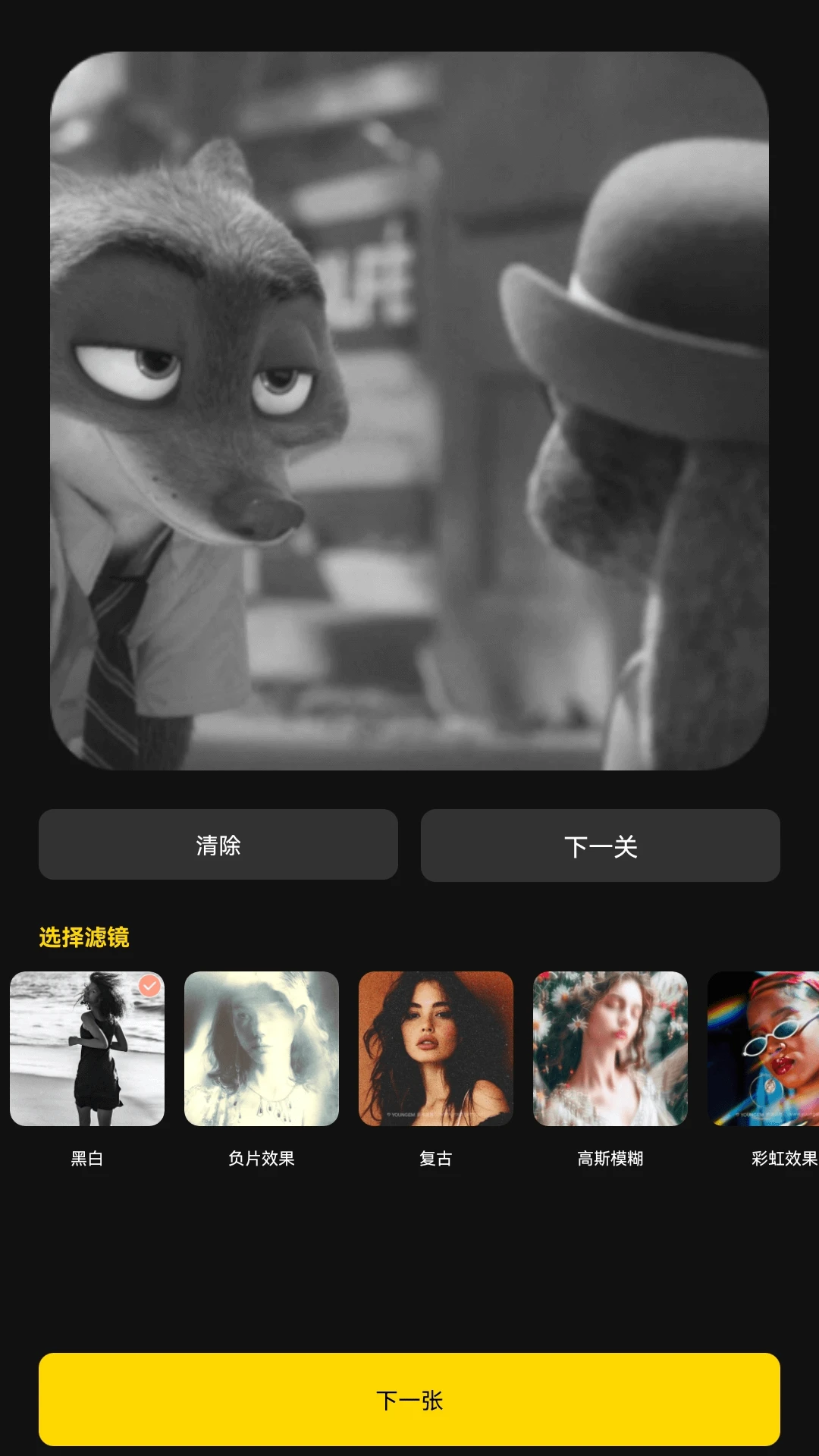Viewport: 819px width, 1456px height.
Task: Click the 复古 filter name label
Action: [435, 1158]
